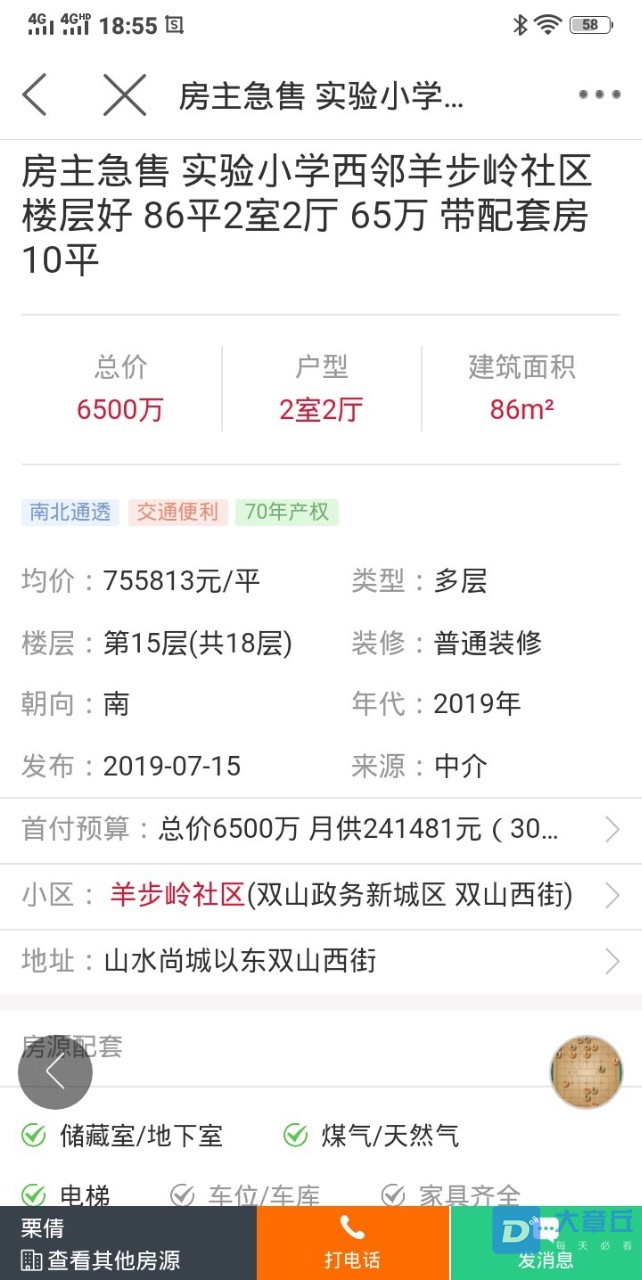The width and height of the screenshot is (642, 1280).
Task: Open the floating chess game icon
Action: pos(587,1072)
